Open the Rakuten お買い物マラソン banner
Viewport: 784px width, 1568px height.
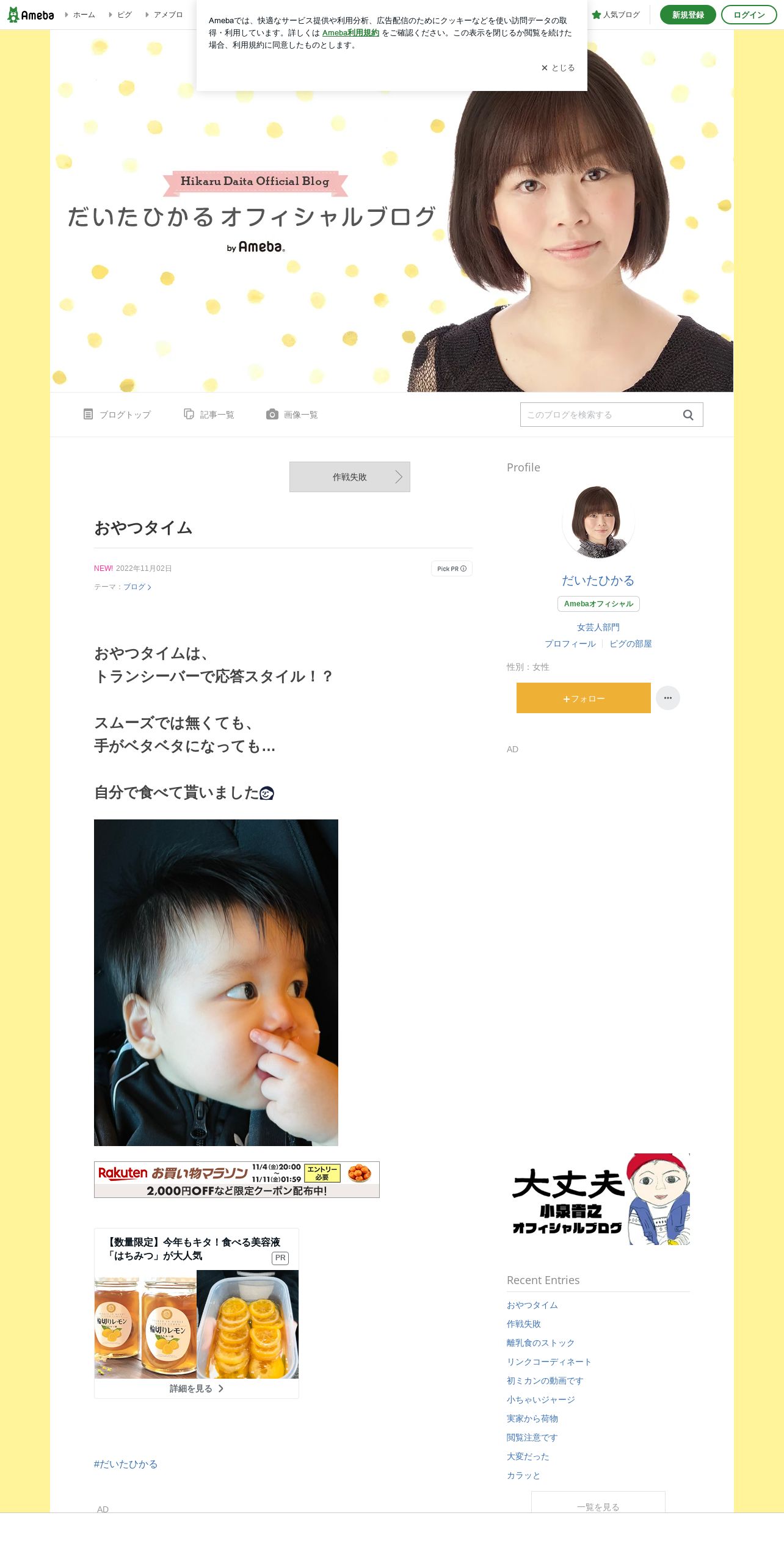(237, 1180)
